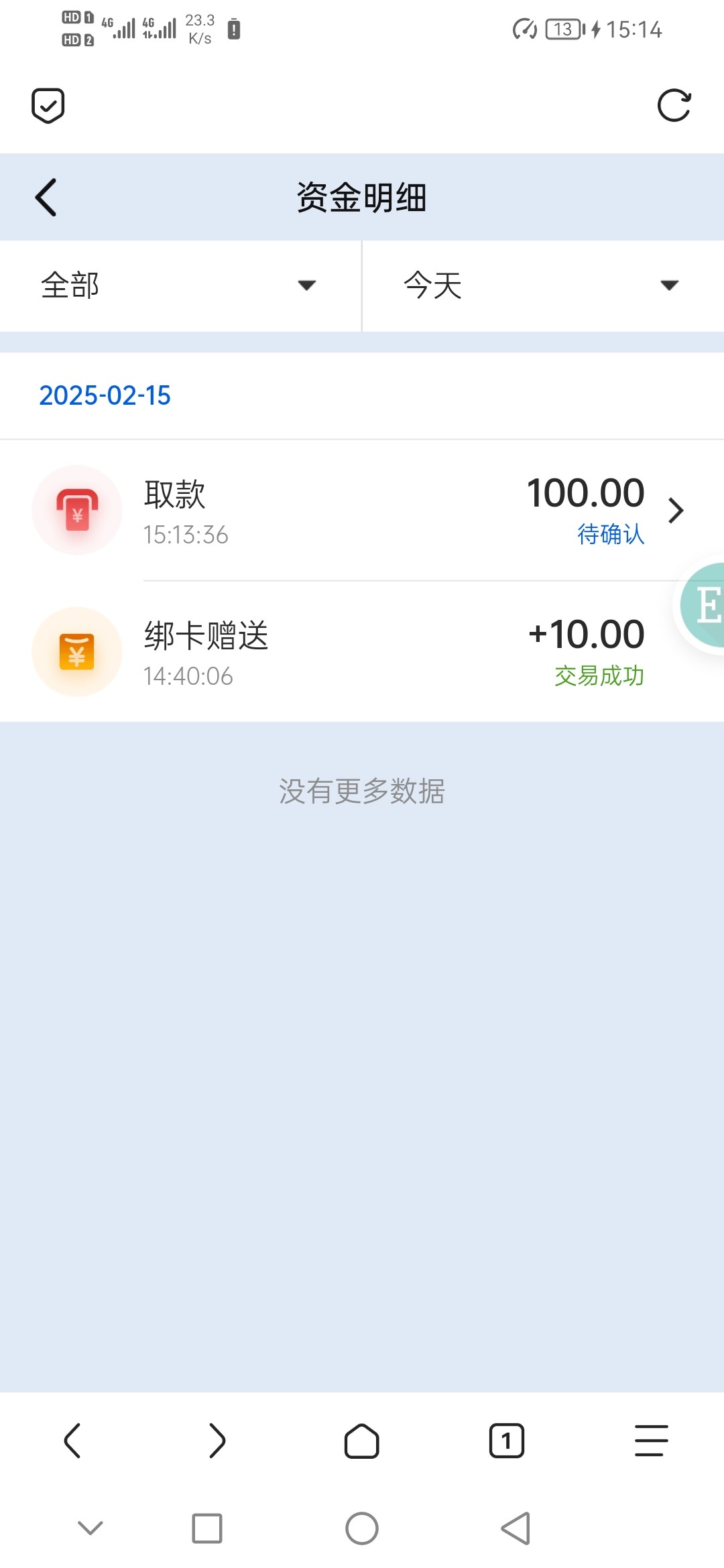The height and width of the screenshot is (1568, 724).
Task: Expand the 今天 date filter dropdown
Action: 544,285
